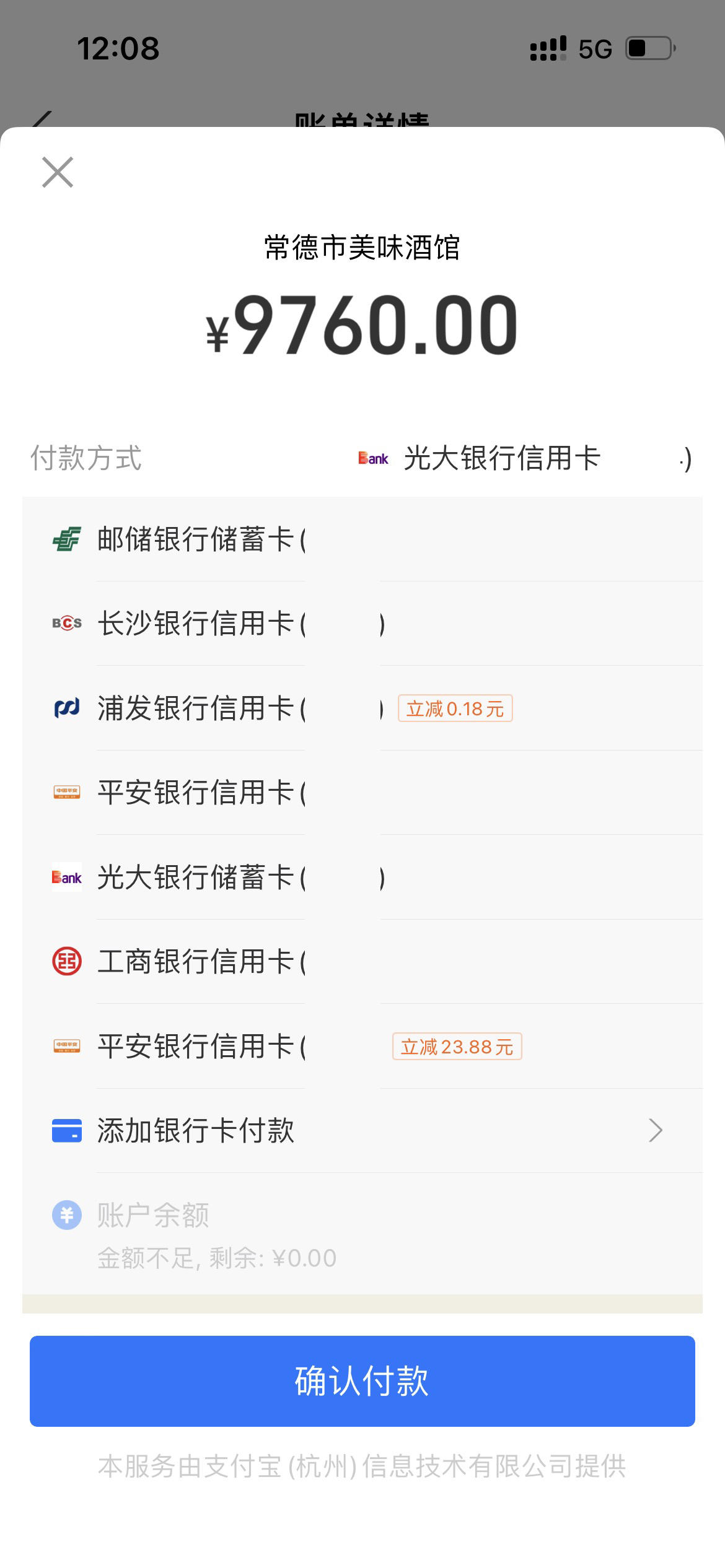The height and width of the screenshot is (1568, 725).
Task: Pick 浦发银行信用卡 with 立减0.18元 discount
Action: [x=362, y=708]
